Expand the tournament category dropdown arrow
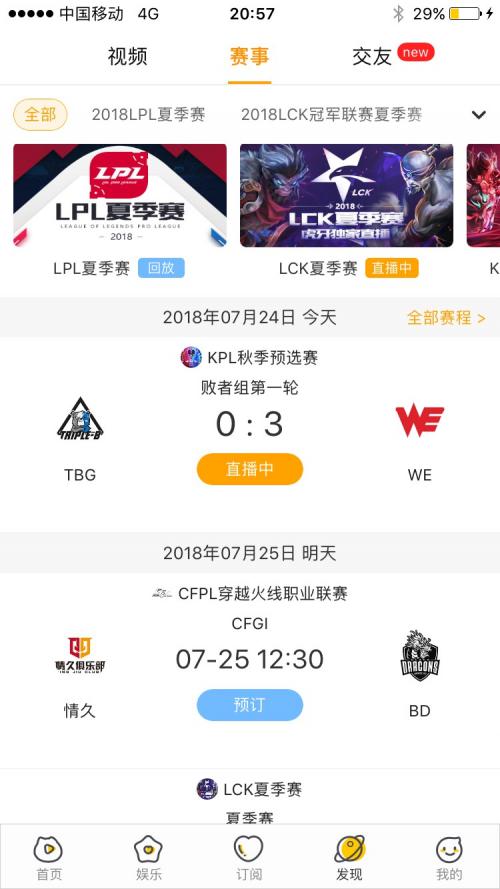This screenshot has height=889, width=500. (x=478, y=115)
